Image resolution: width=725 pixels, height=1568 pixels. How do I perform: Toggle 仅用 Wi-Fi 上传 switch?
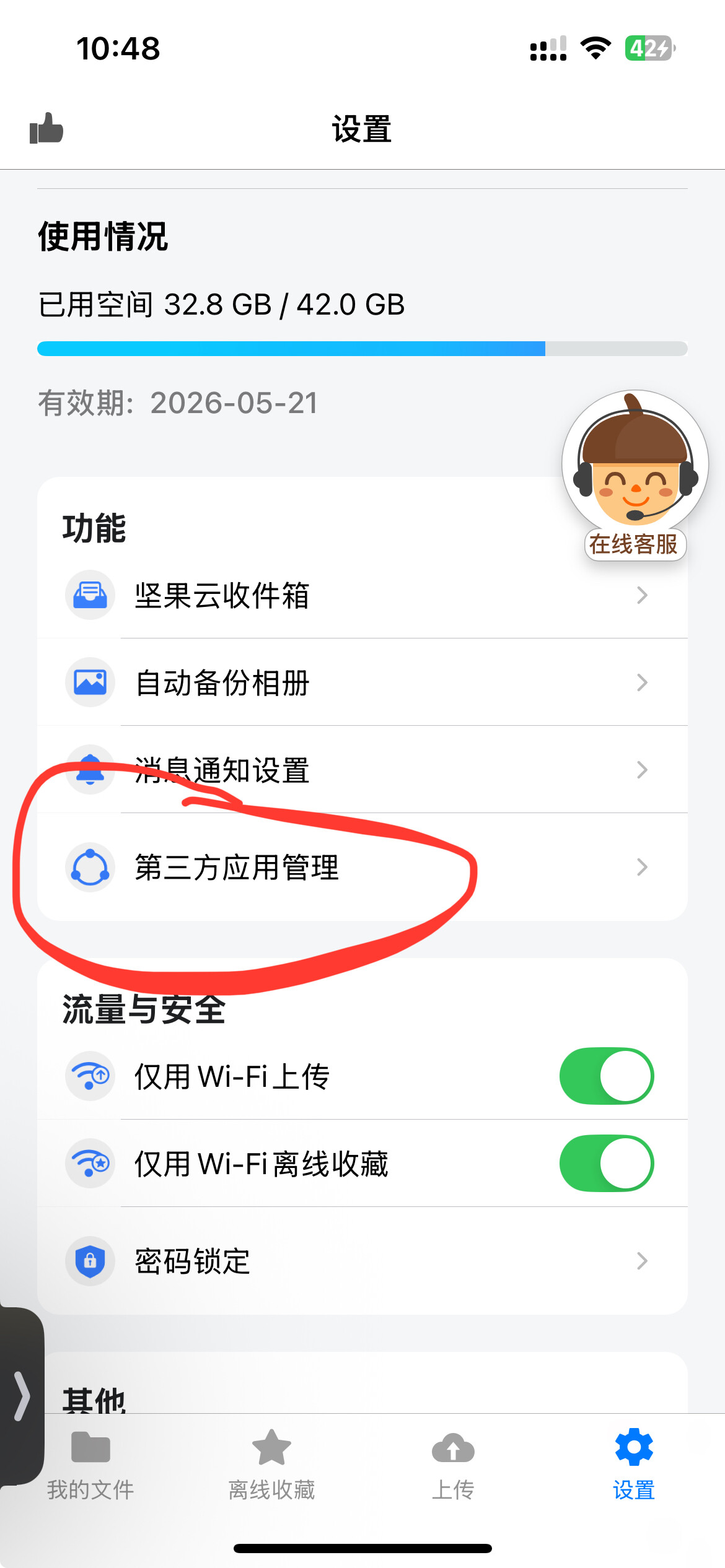(607, 1076)
